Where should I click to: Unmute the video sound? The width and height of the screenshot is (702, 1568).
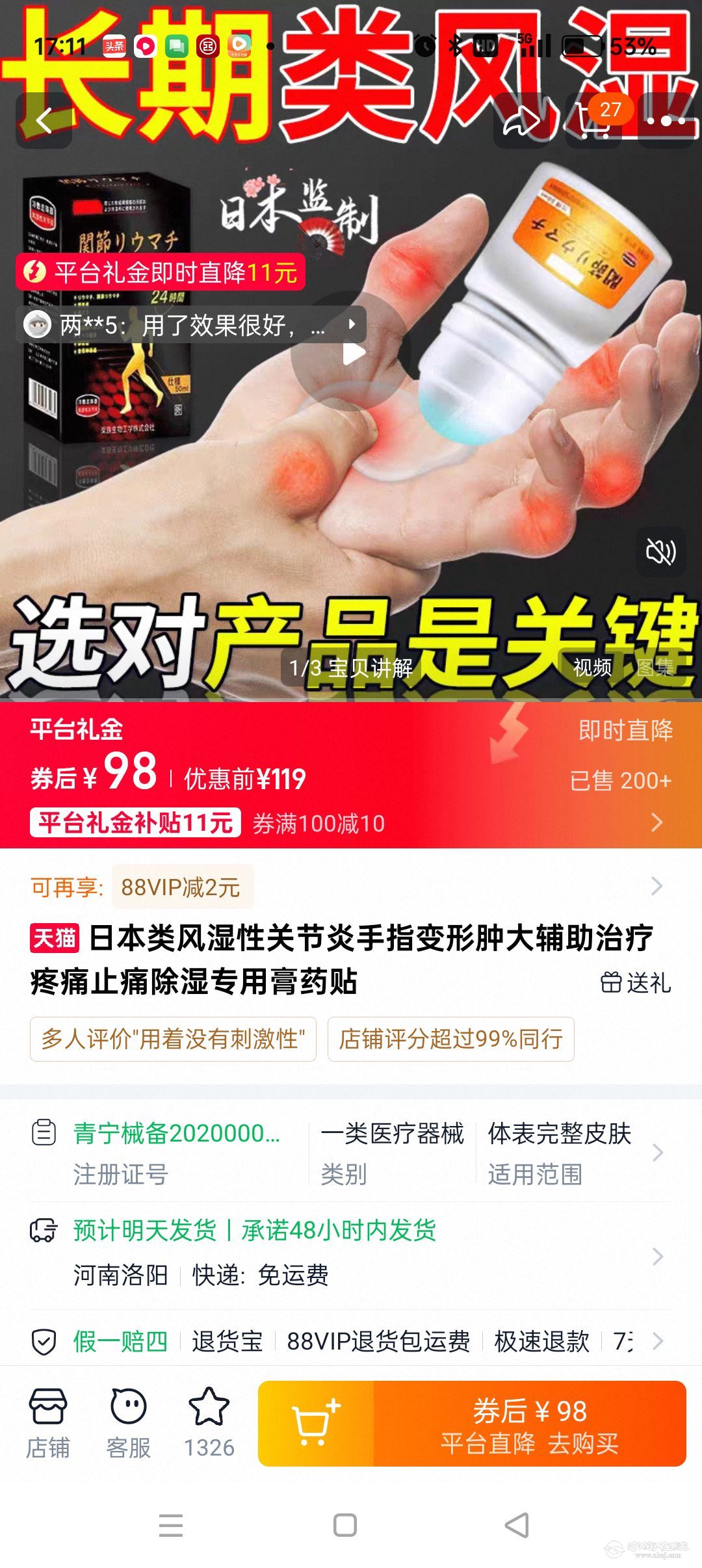pos(660,552)
